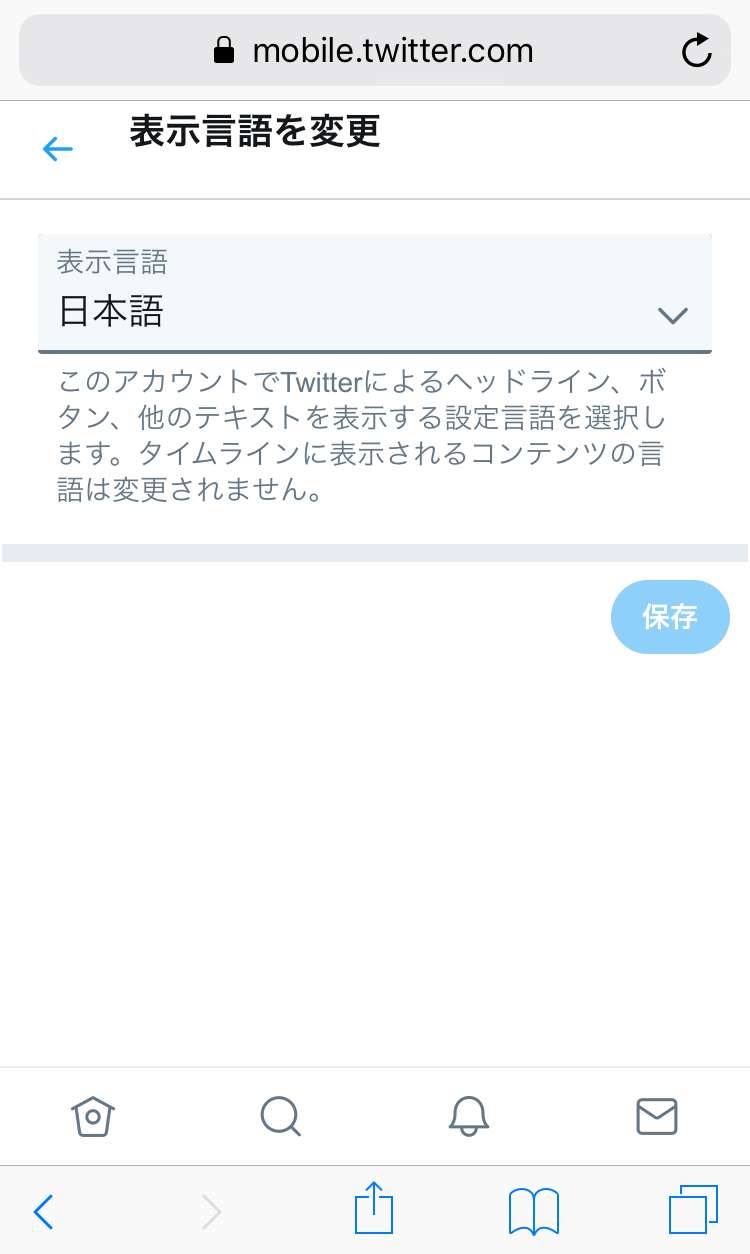Switch to the Home tab

point(93,1116)
